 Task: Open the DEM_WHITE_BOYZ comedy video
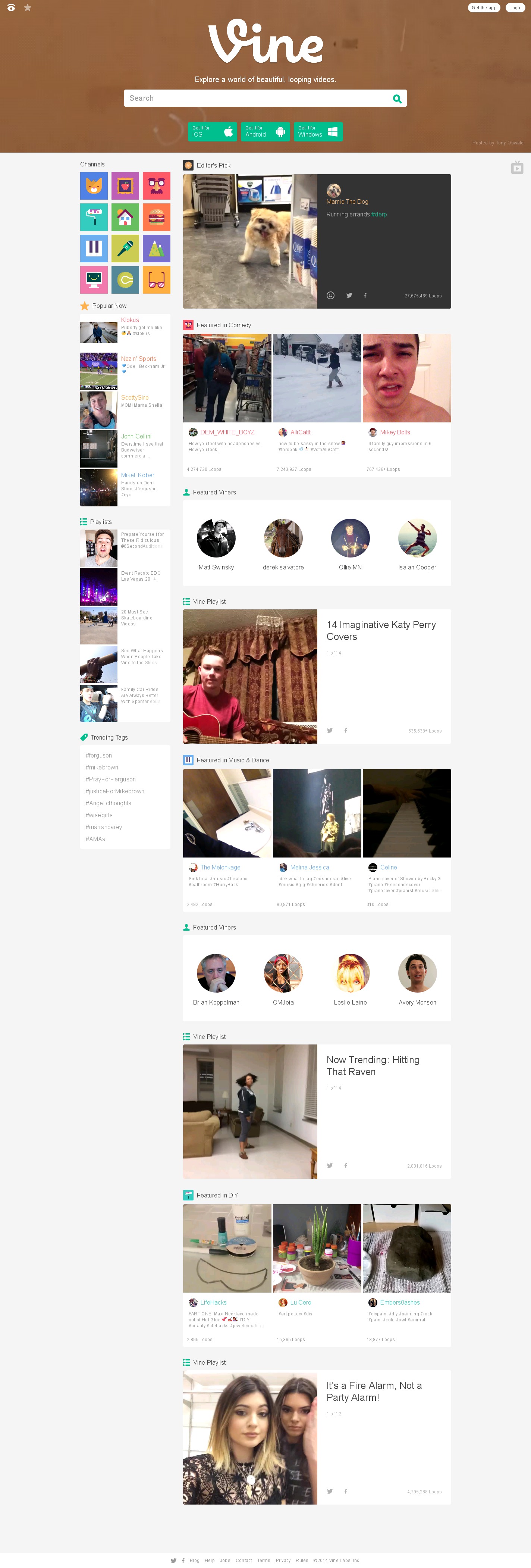coord(227,378)
